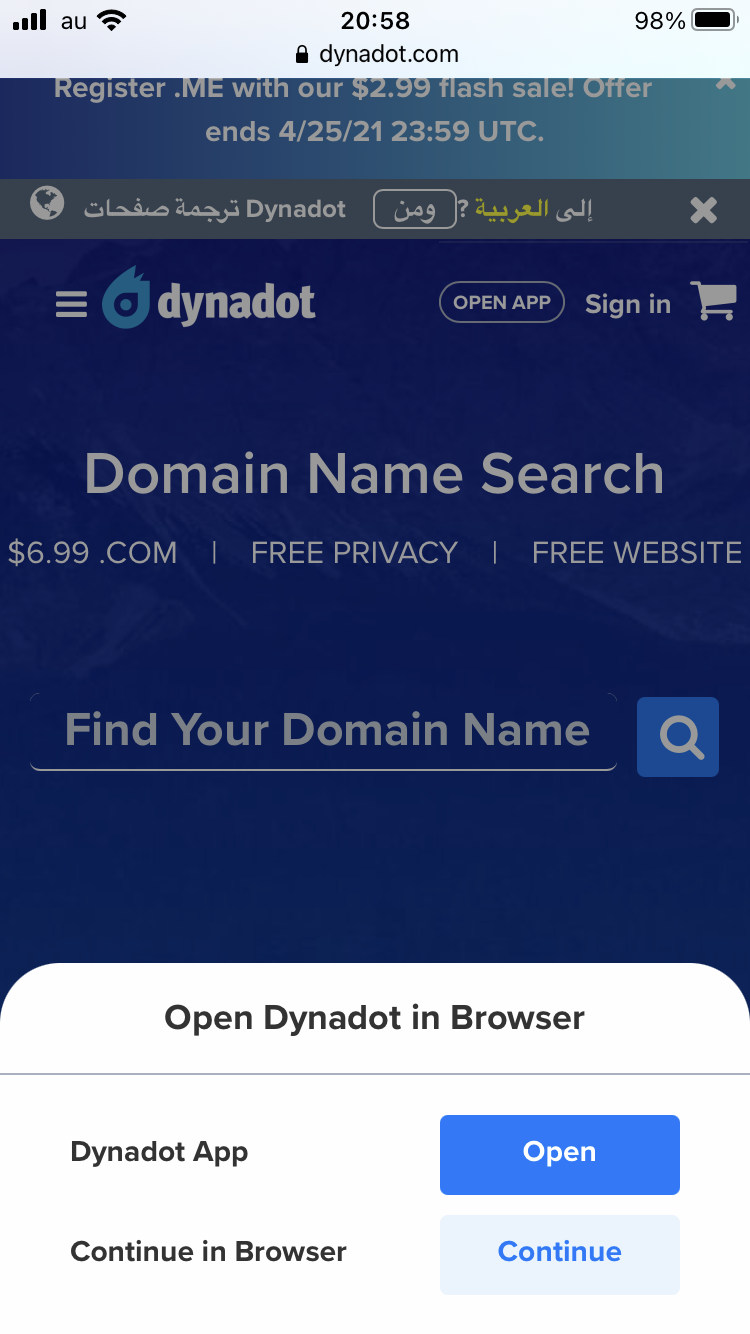Select the Arabic source language button

[414, 210]
